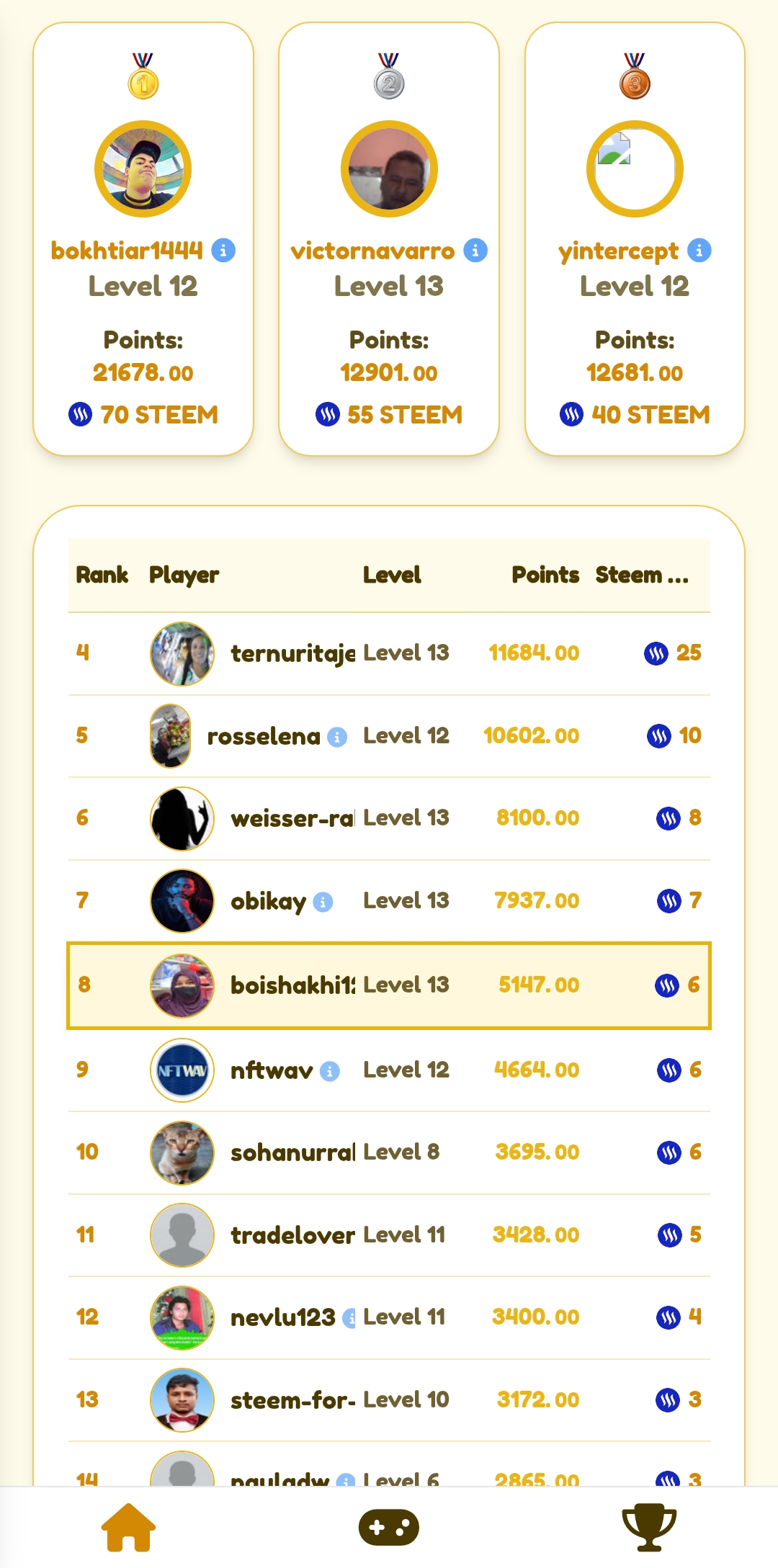Screen dimensions: 778x1568
Task: Go to the home tab
Action: tap(128, 1527)
